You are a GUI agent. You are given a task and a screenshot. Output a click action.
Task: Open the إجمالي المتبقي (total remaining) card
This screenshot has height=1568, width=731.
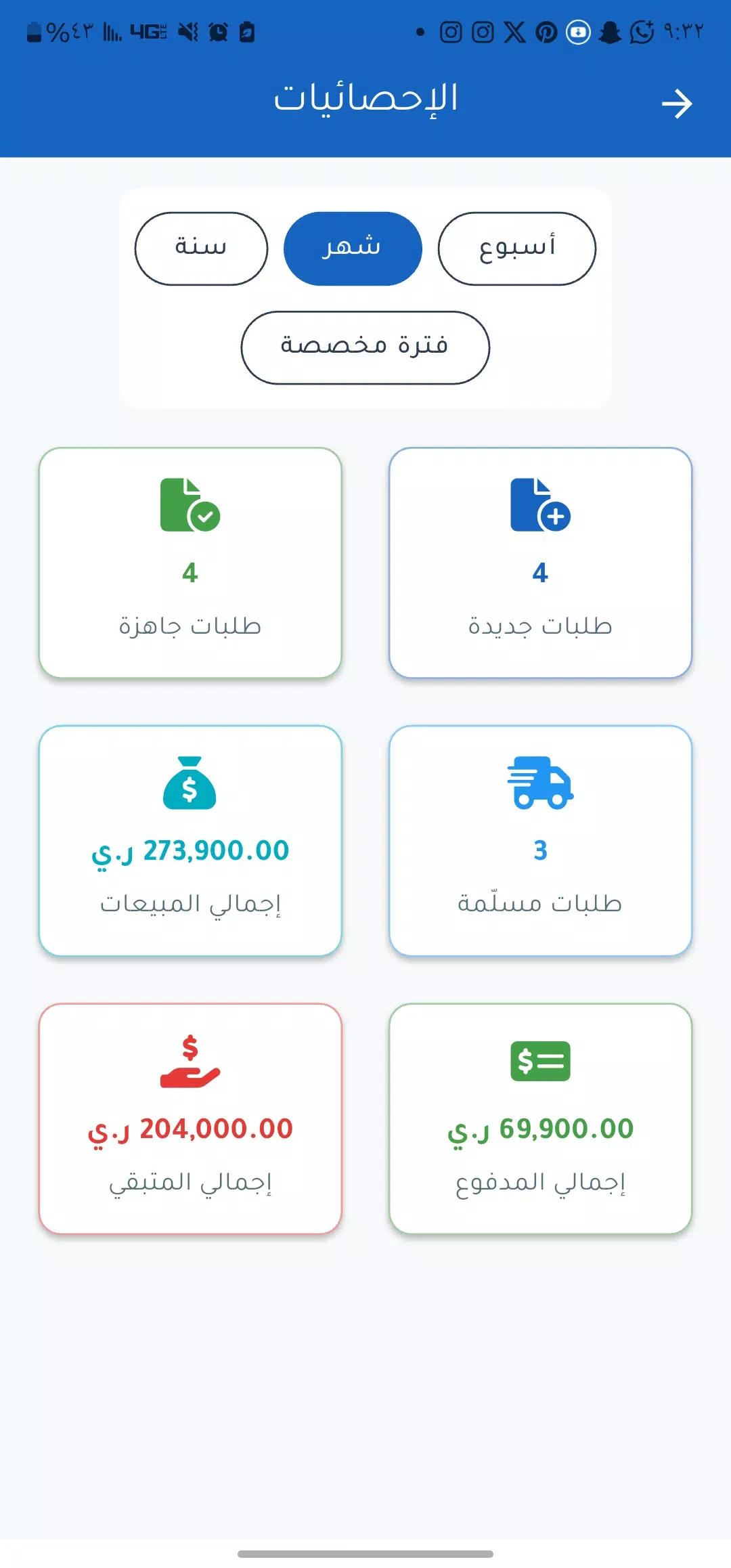click(190, 1118)
